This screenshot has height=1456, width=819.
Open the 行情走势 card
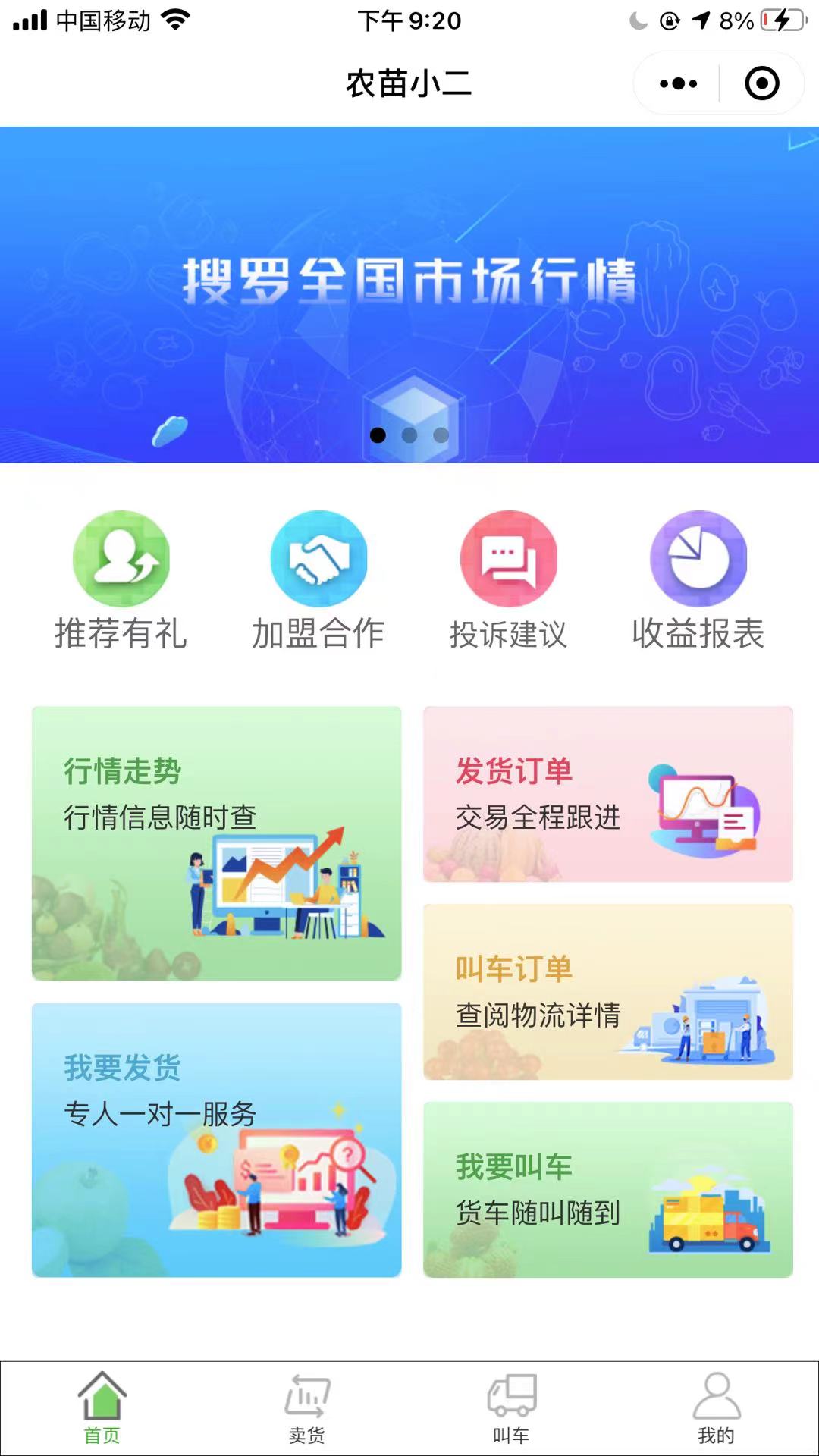(x=217, y=843)
